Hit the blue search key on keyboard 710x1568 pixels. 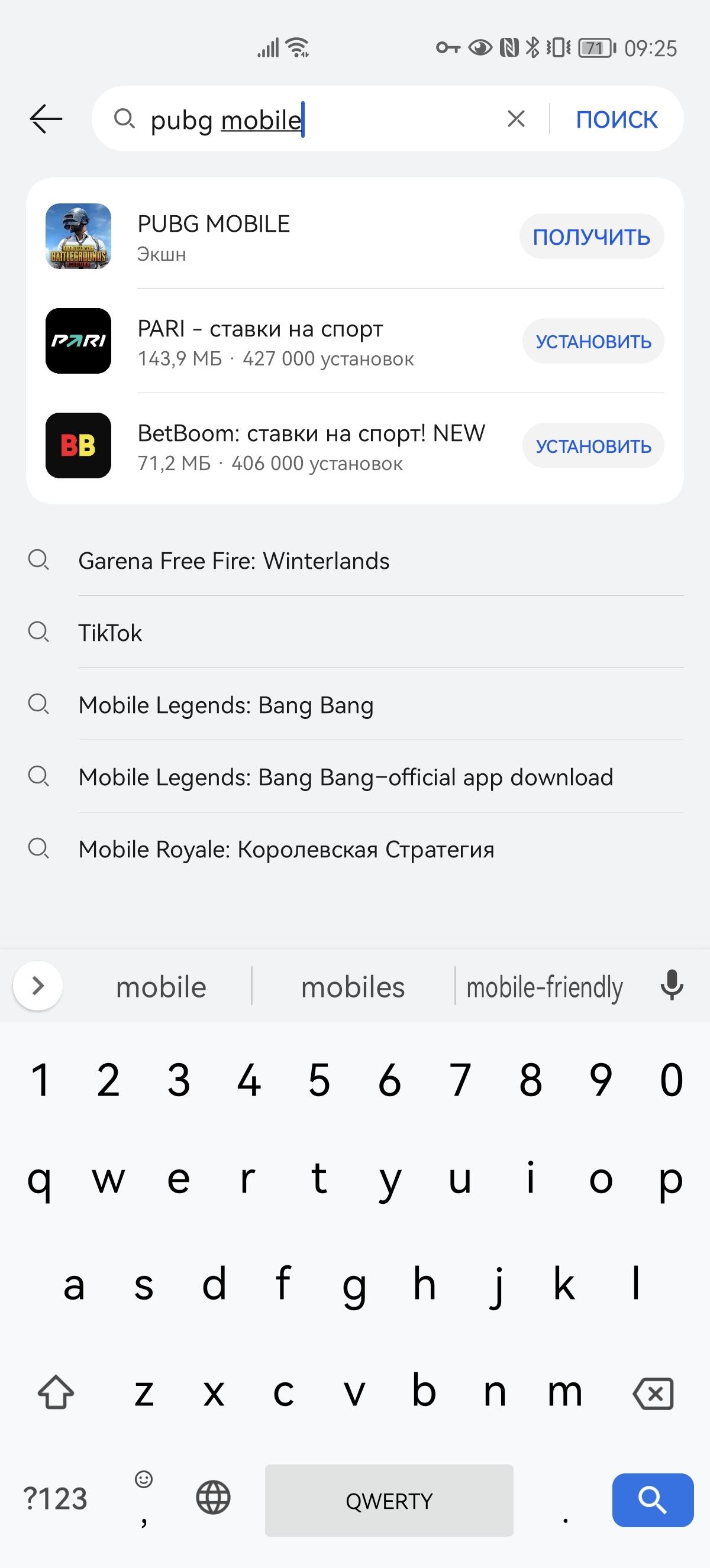click(x=652, y=1500)
